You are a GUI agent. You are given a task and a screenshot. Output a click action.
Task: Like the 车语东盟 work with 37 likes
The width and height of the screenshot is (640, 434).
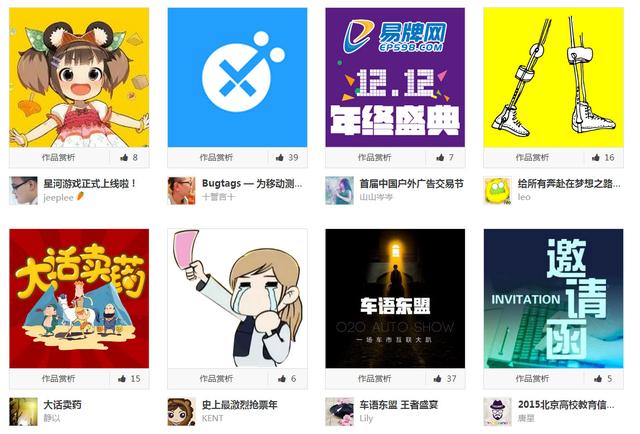[443, 379]
